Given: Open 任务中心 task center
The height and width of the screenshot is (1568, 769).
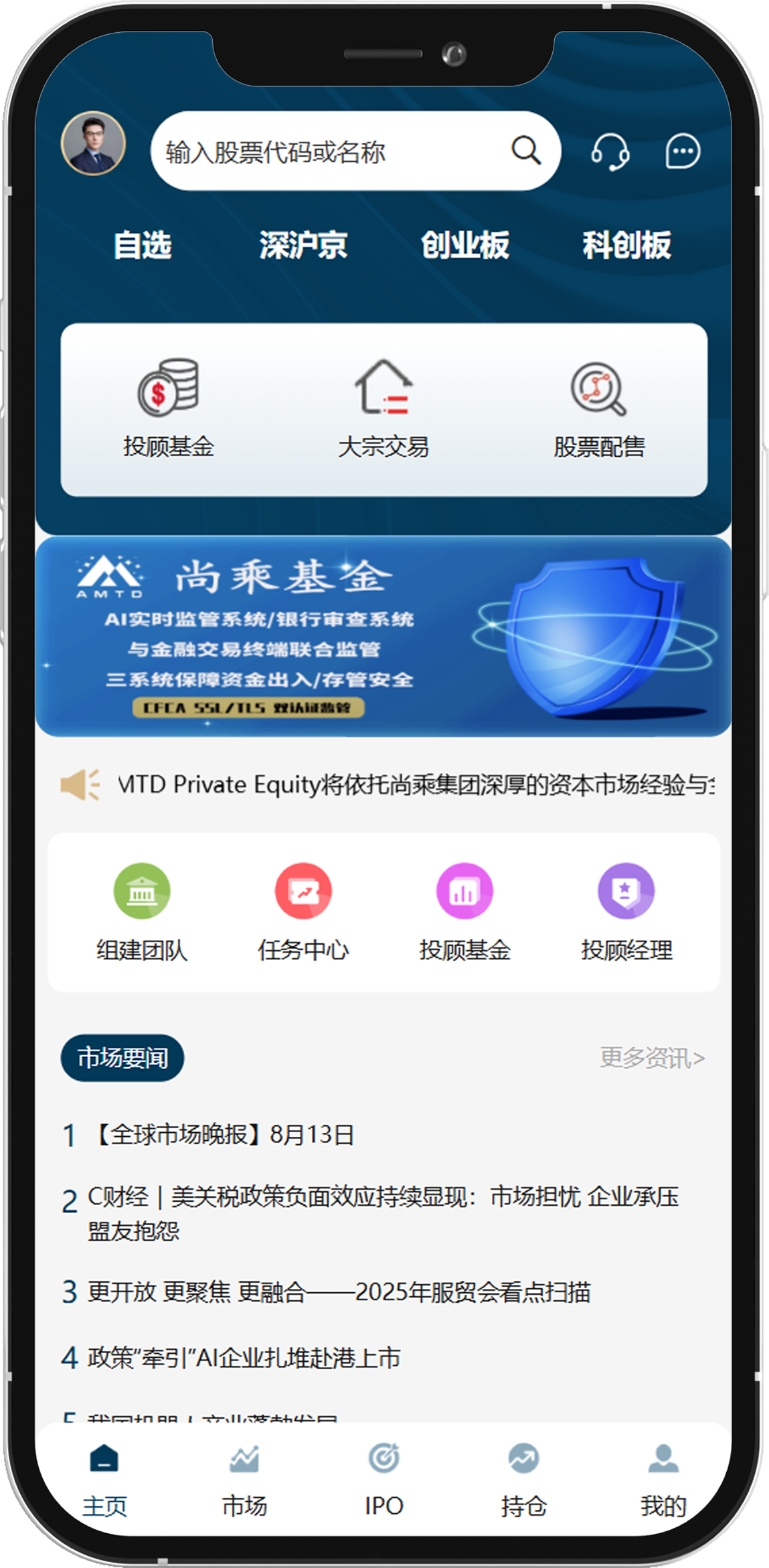Looking at the screenshot, I should click(303, 912).
